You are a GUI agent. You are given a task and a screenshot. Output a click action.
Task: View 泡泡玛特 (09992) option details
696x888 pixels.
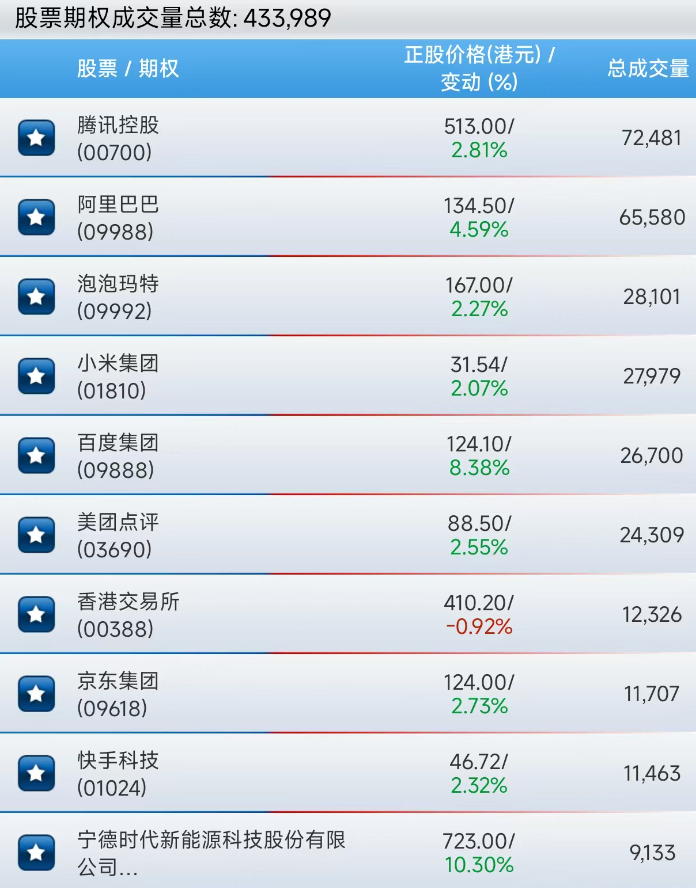118,297
